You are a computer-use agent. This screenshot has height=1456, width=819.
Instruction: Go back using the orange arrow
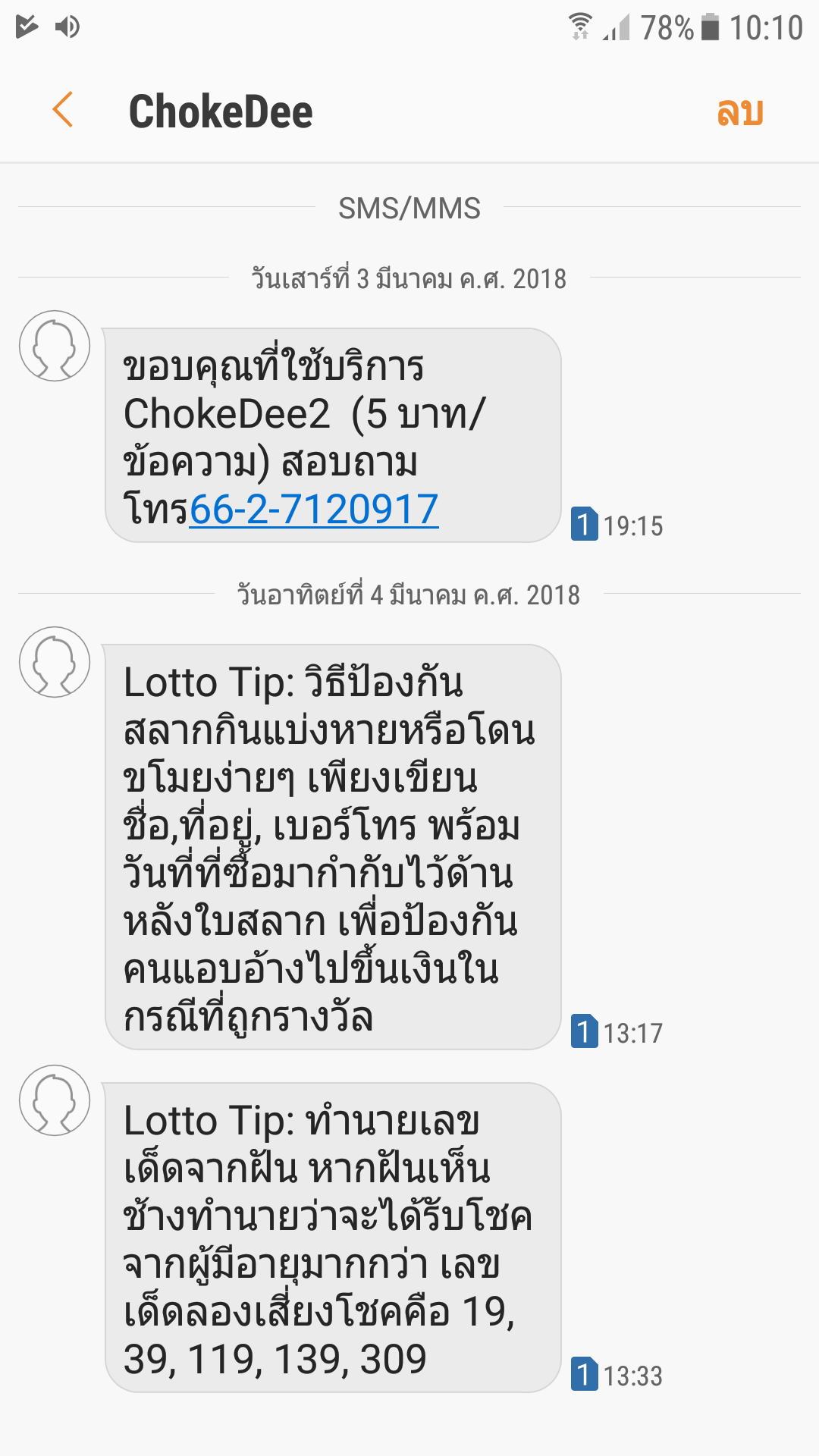click(x=63, y=110)
